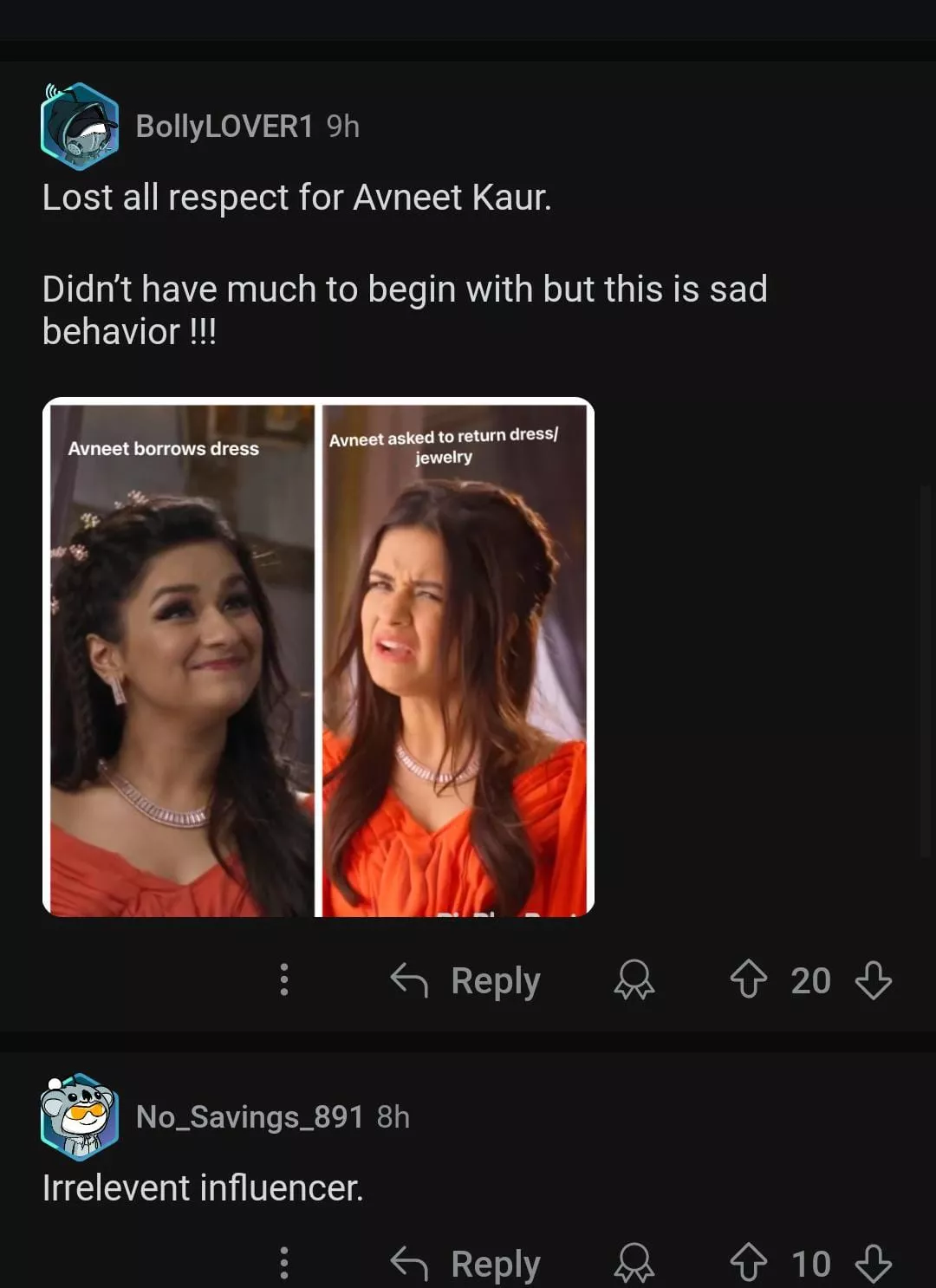Screen dimensions: 936x1288
Task: Open overflow menu on No_Savings_891's comment
Action: coord(284,1263)
